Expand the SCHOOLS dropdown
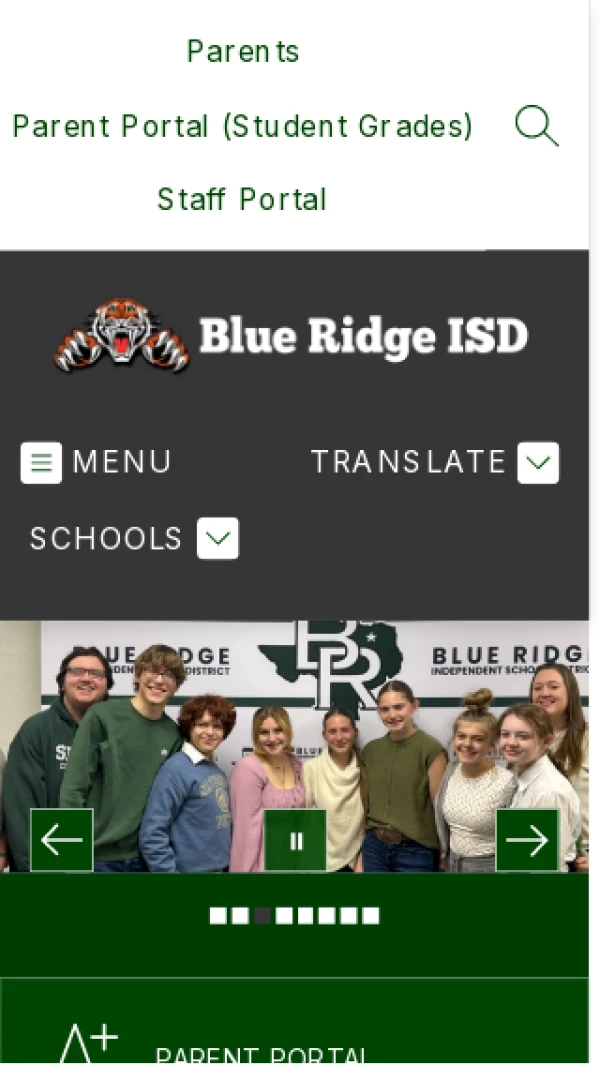 [134, 539]
